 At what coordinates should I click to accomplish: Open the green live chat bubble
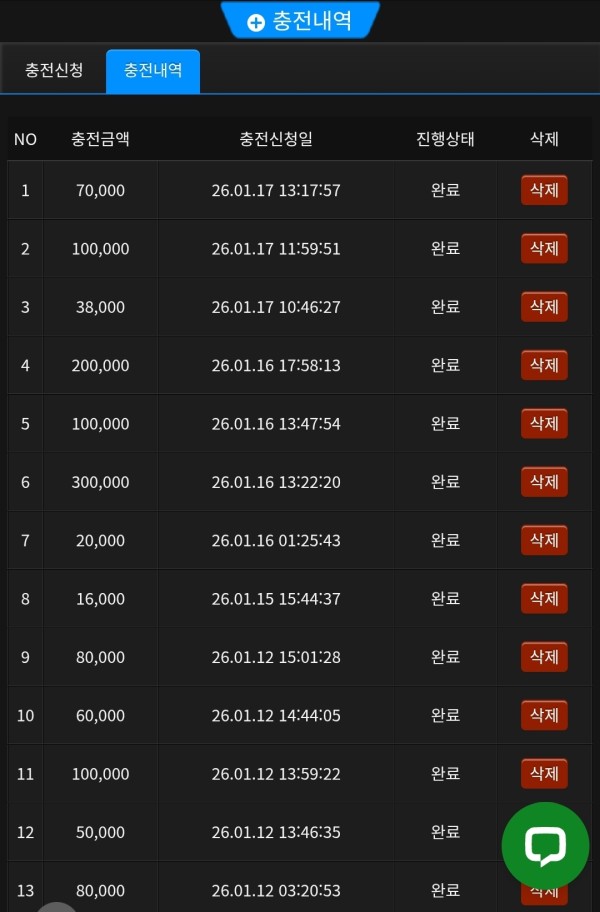[545, 846]
